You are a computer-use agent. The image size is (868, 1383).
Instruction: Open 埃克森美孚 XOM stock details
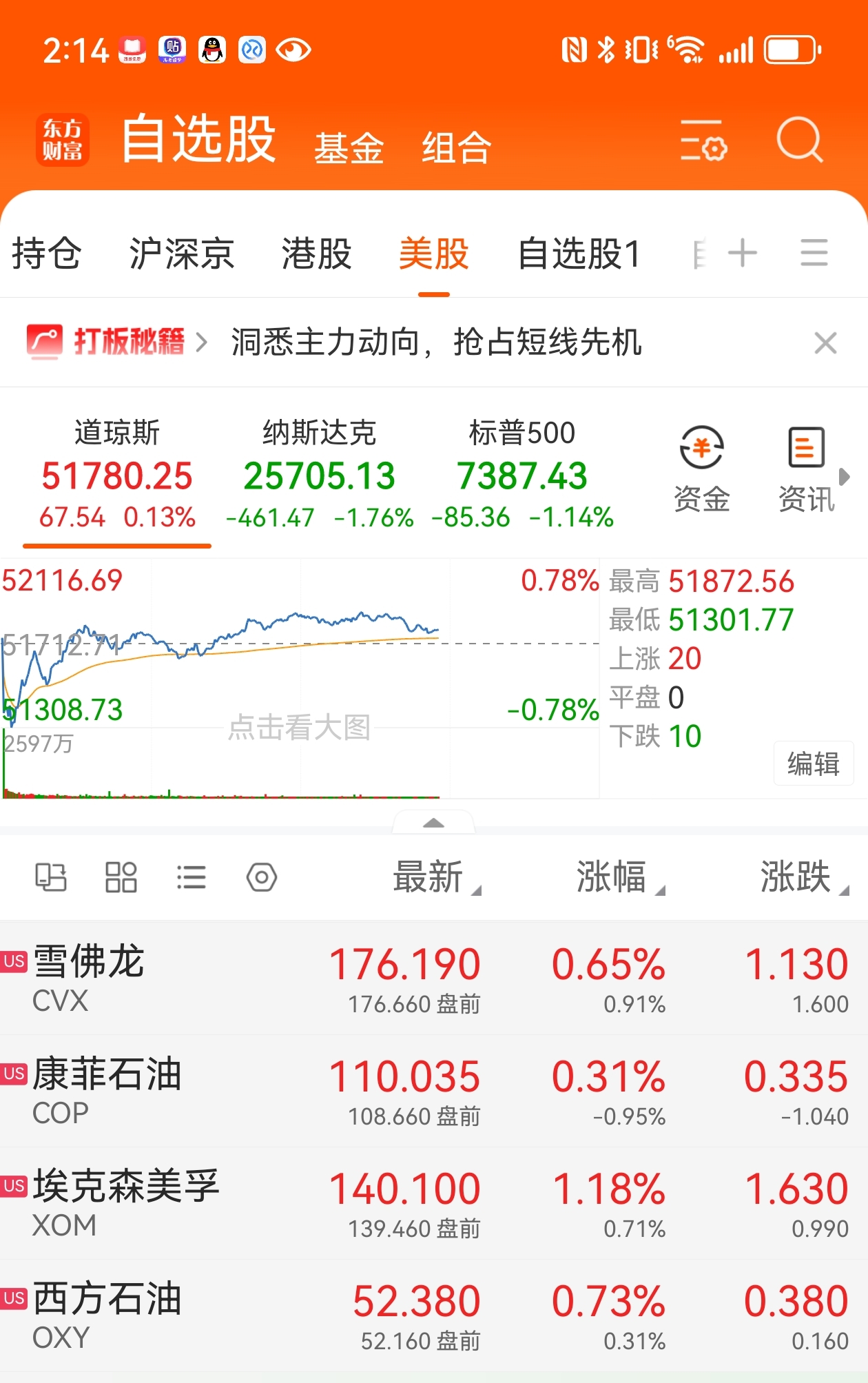pyautogui.click(x=434, y=1202)
